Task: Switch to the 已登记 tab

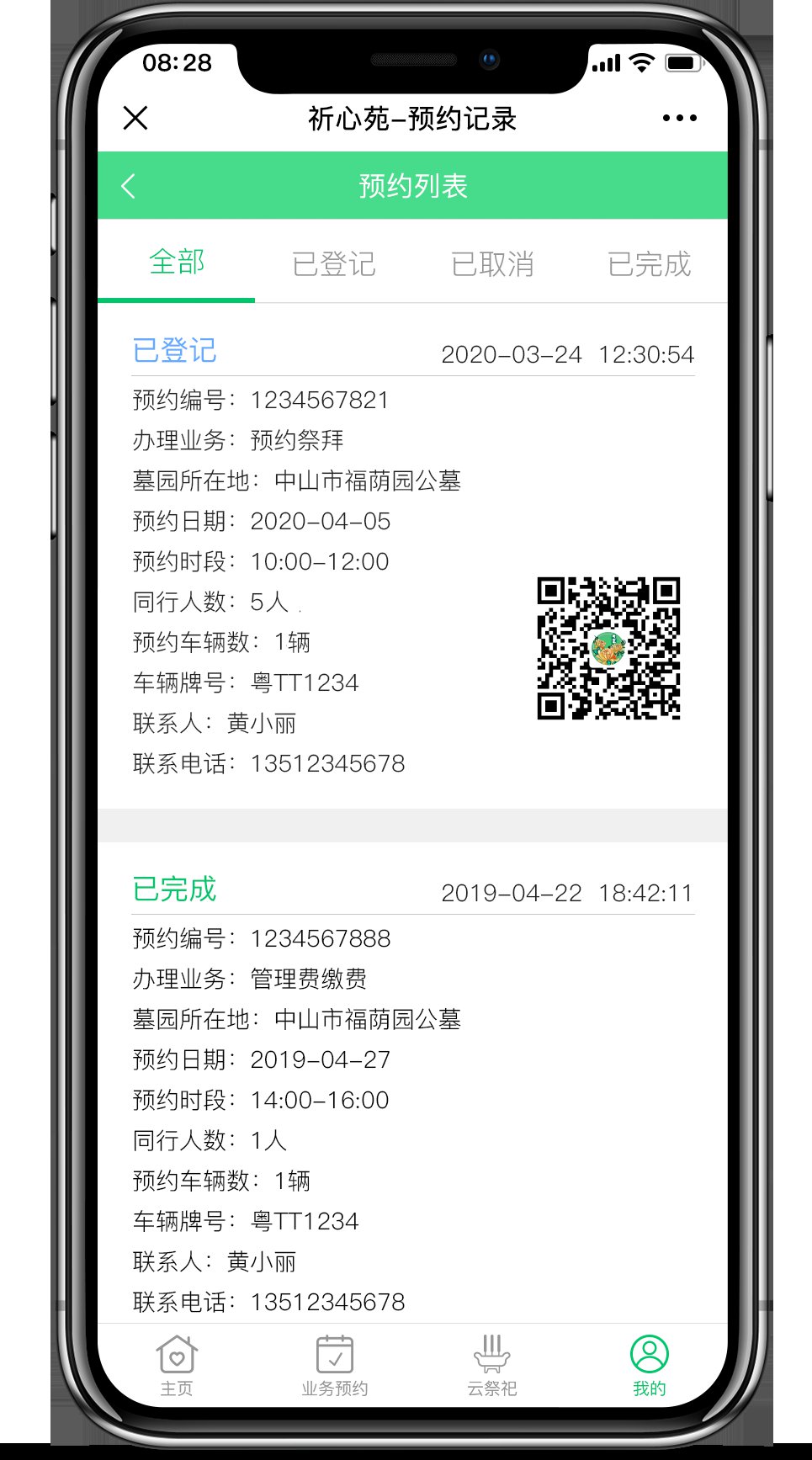Action: tap(334, 264)
